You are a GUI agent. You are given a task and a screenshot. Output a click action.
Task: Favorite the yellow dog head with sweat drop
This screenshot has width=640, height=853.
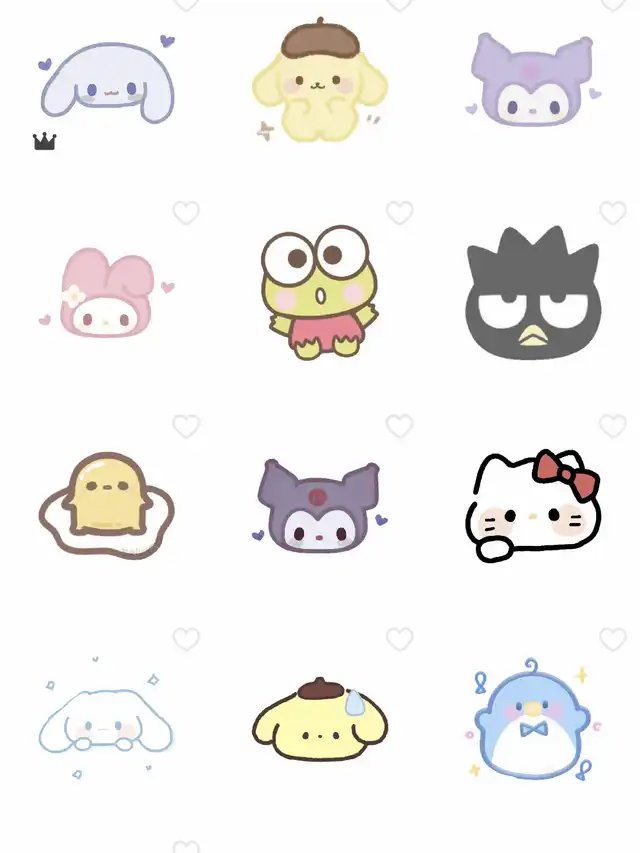click(399, 640)
